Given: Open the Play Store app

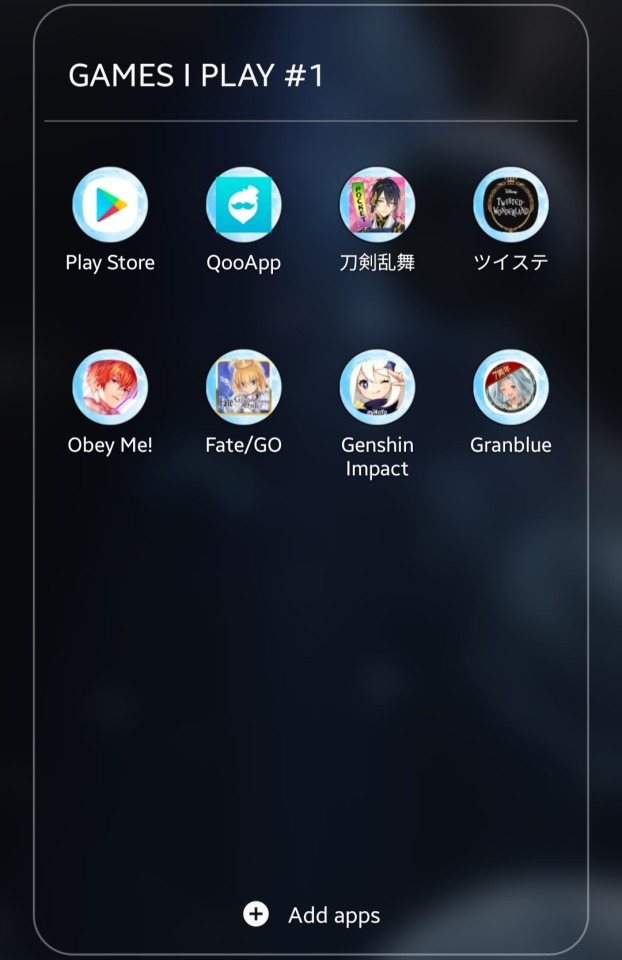Looking at the screenshot, I should pyautogui.click(x=110, y=205).
